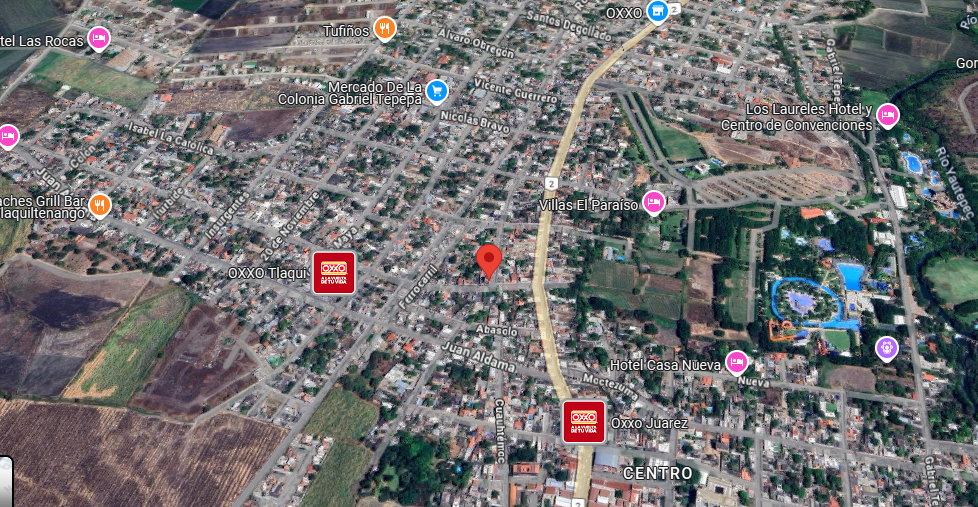Tap the Hotel Las Rocas pin
Viewport: 978px width, 507px height.
coord(99,39)
